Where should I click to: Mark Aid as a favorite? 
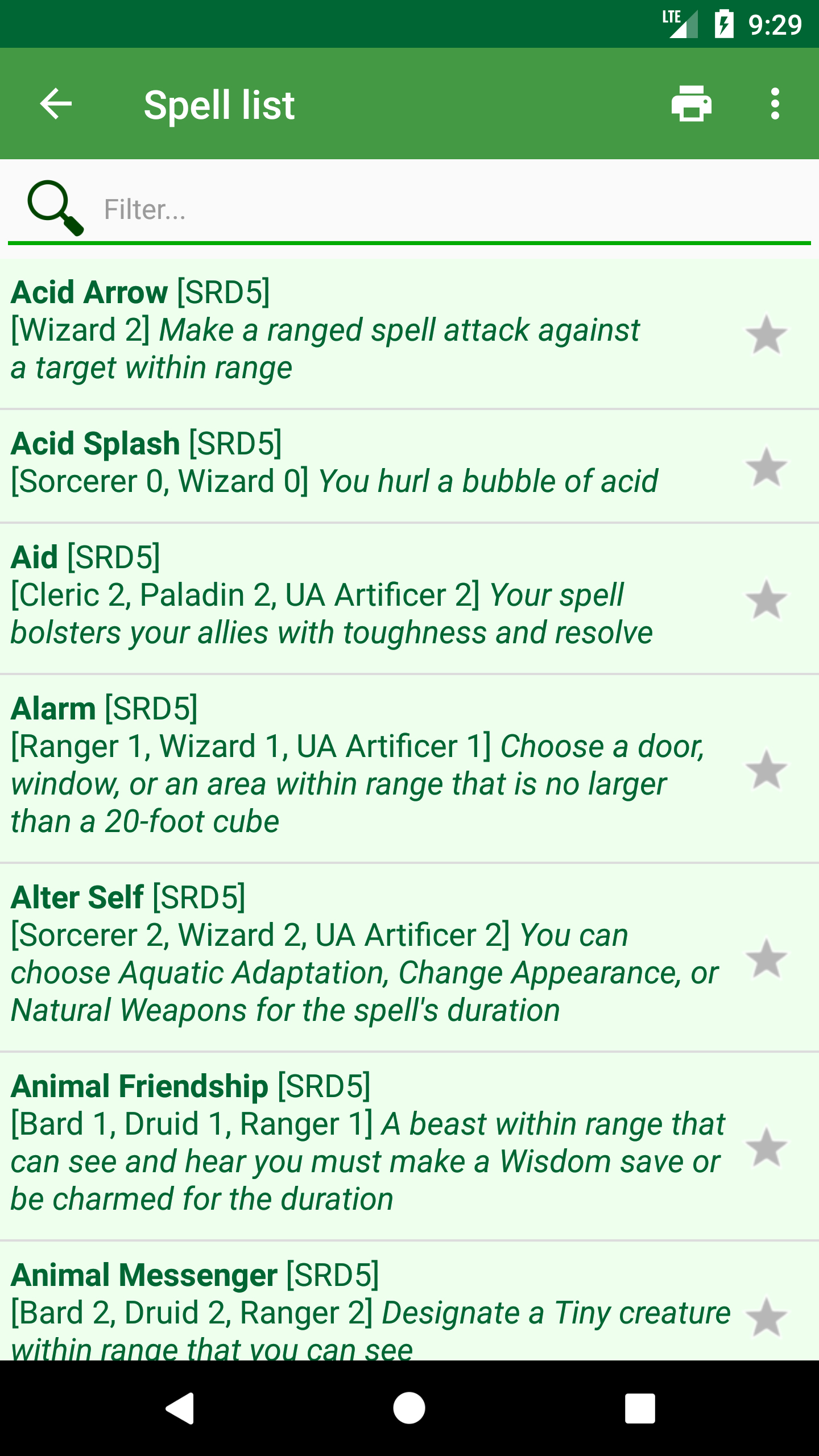click(x=766, y=599)
